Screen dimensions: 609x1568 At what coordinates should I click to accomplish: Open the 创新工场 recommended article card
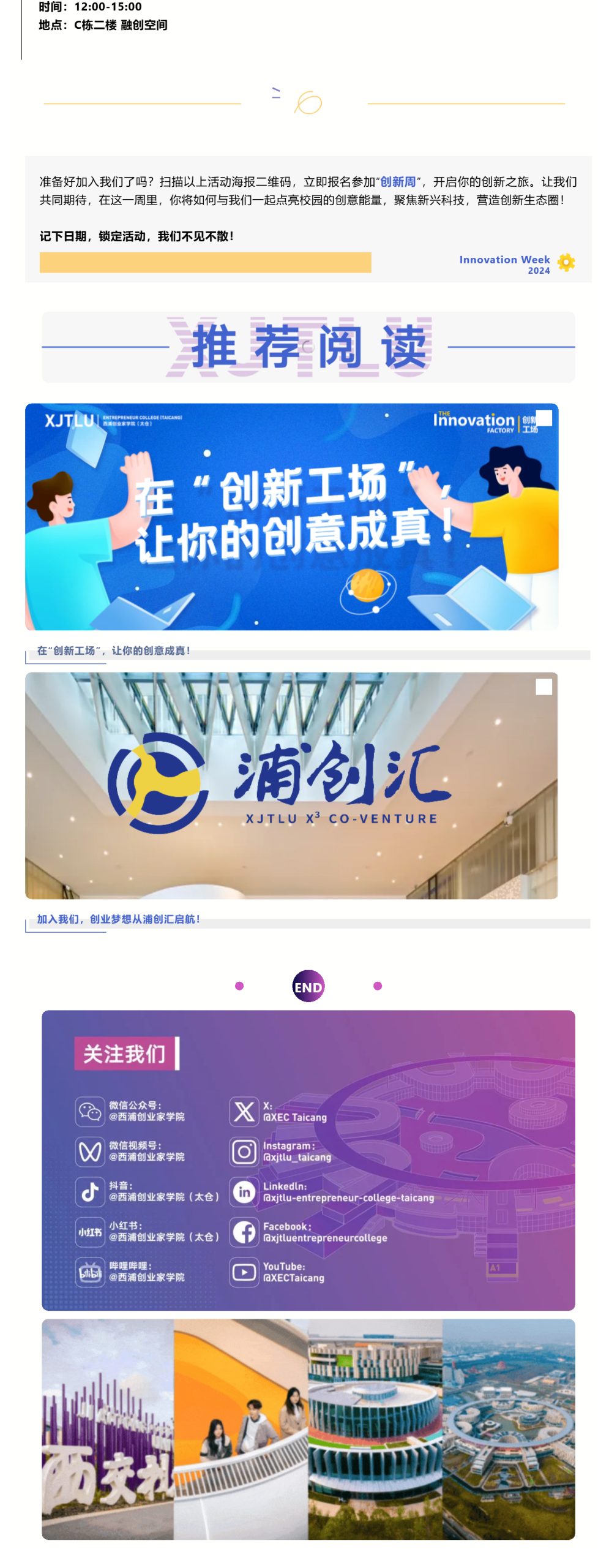coord(291,516)
